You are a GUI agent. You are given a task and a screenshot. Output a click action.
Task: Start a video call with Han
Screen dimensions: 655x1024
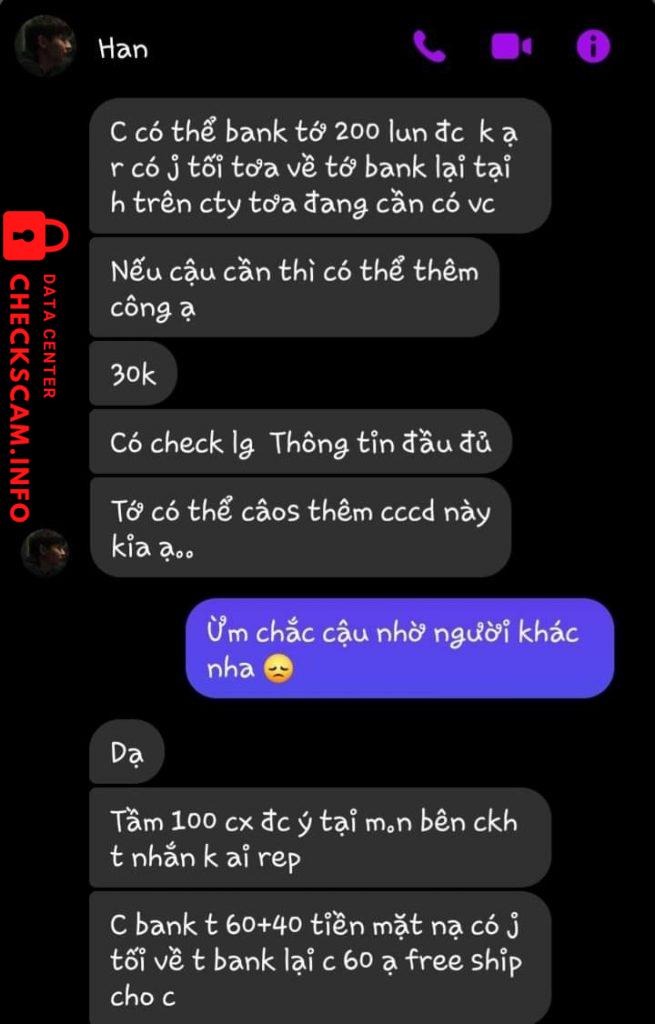[511, 46]
